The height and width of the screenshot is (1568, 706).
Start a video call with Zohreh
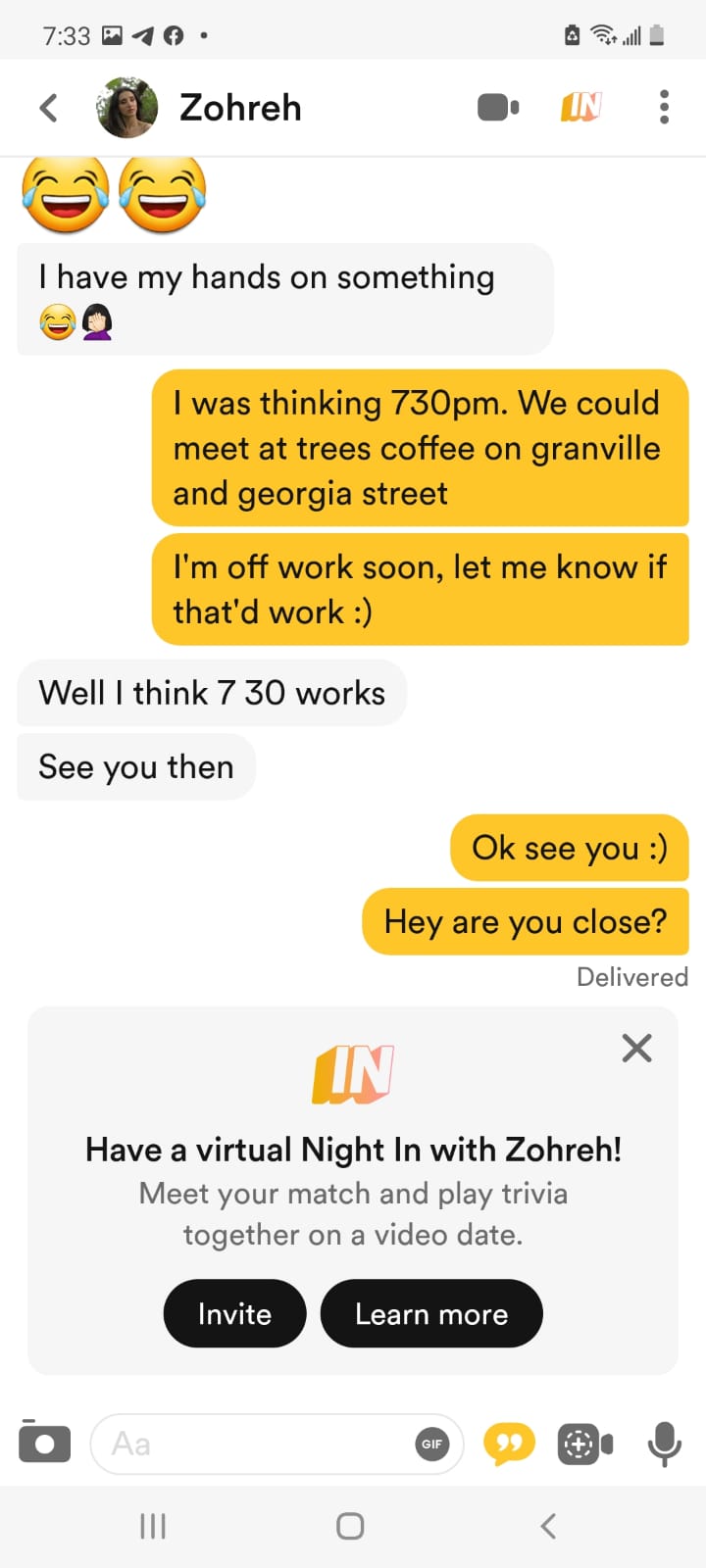pos(498,107)
